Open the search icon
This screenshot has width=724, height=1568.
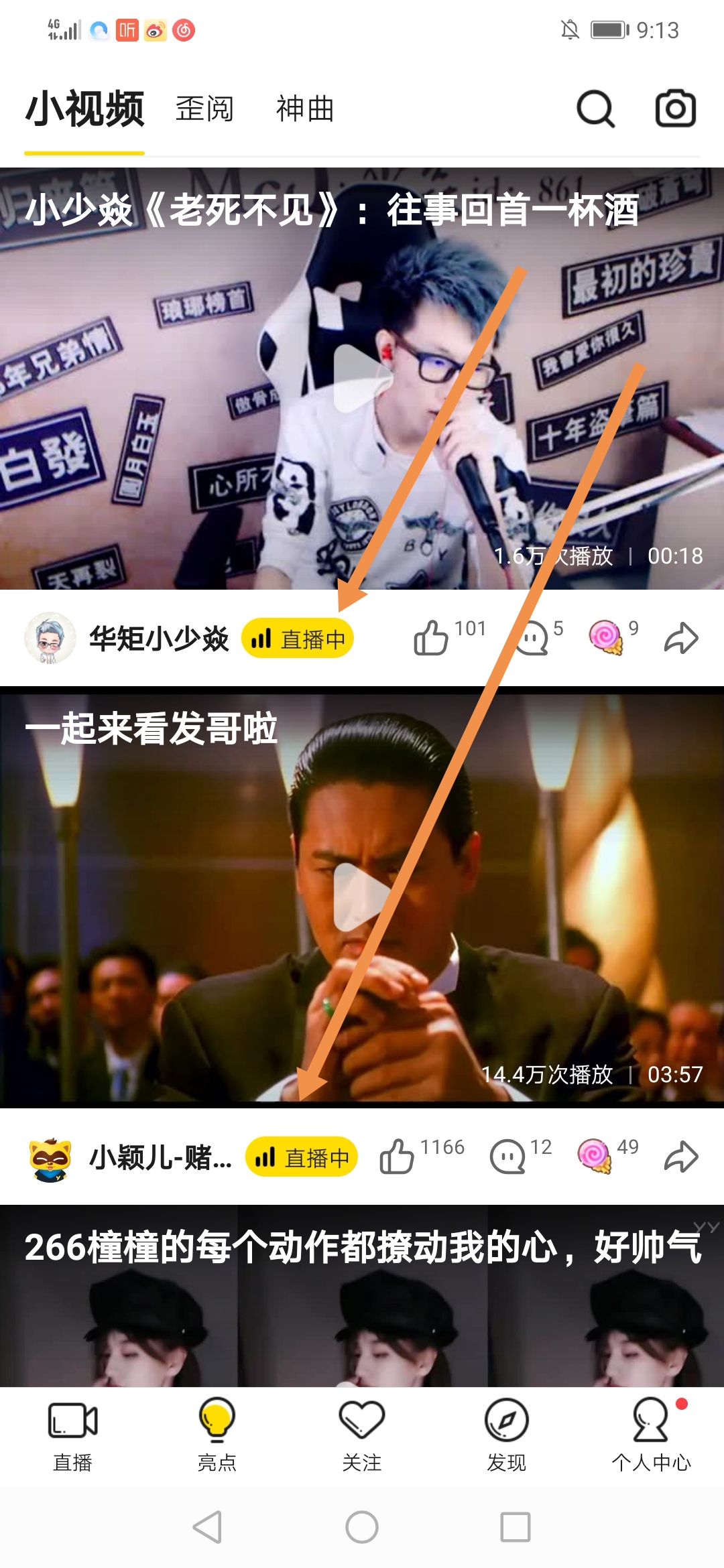[595, 109]
